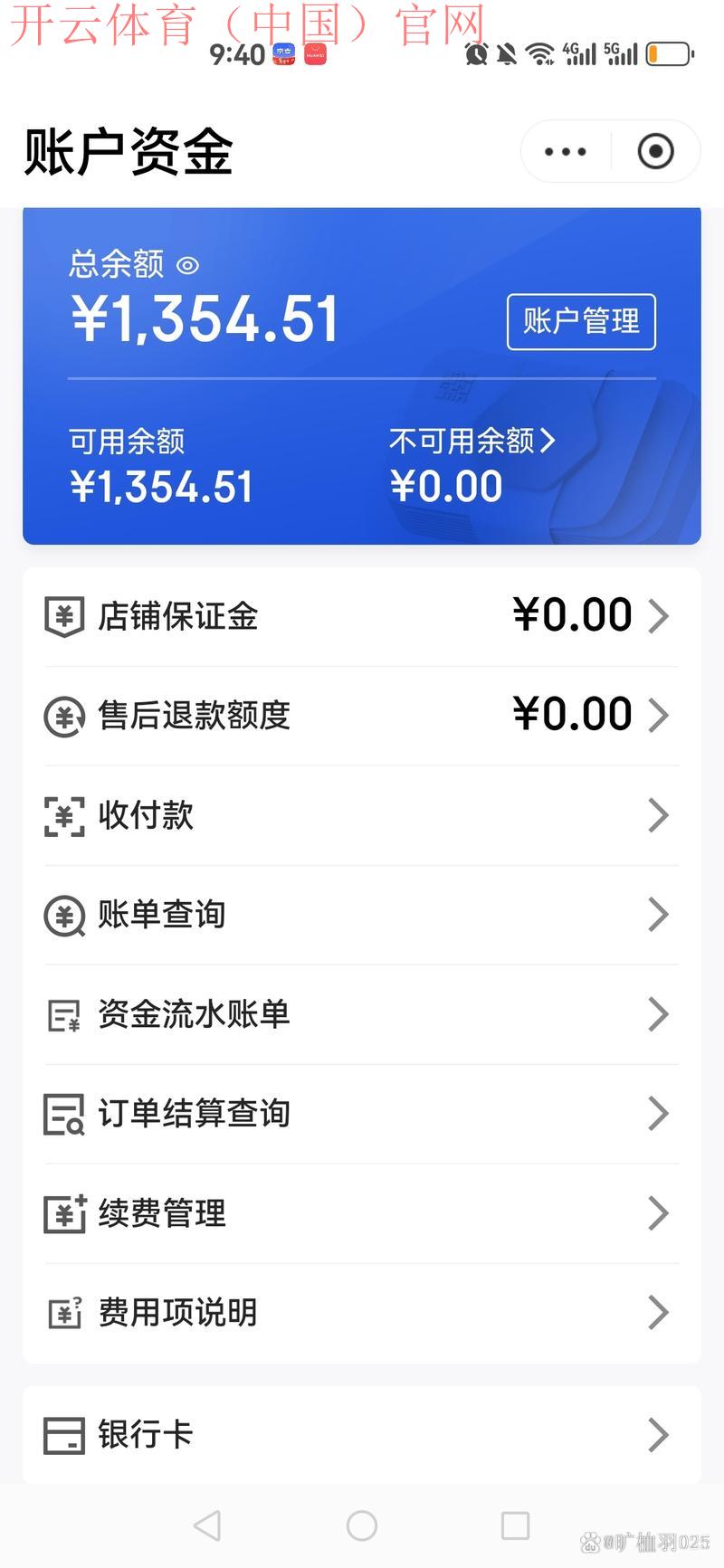Open the 收付款 row arrow

point(660,815)
